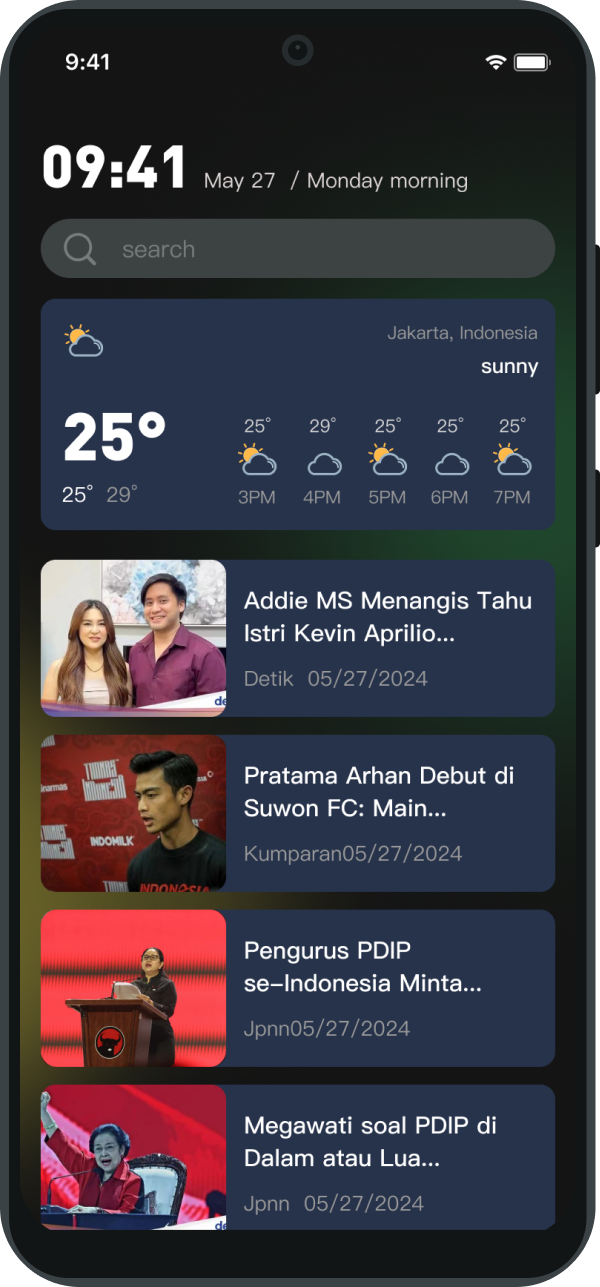The width and height of the screenshot is (600, 1287).
Task: Open the Jakarta weather card
Action: click(298, 414)
